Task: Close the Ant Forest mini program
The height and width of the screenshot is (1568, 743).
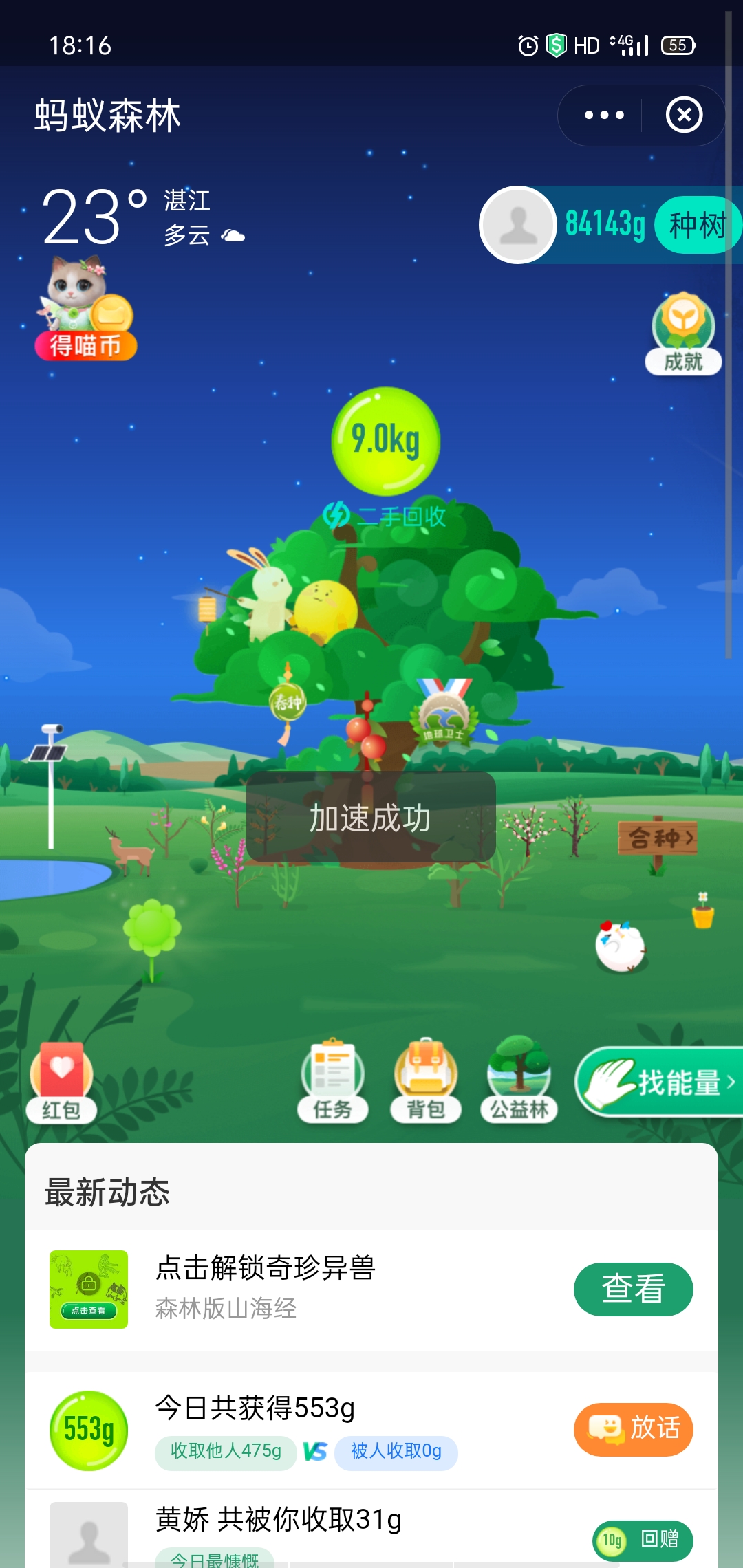Action: point(684,116)
